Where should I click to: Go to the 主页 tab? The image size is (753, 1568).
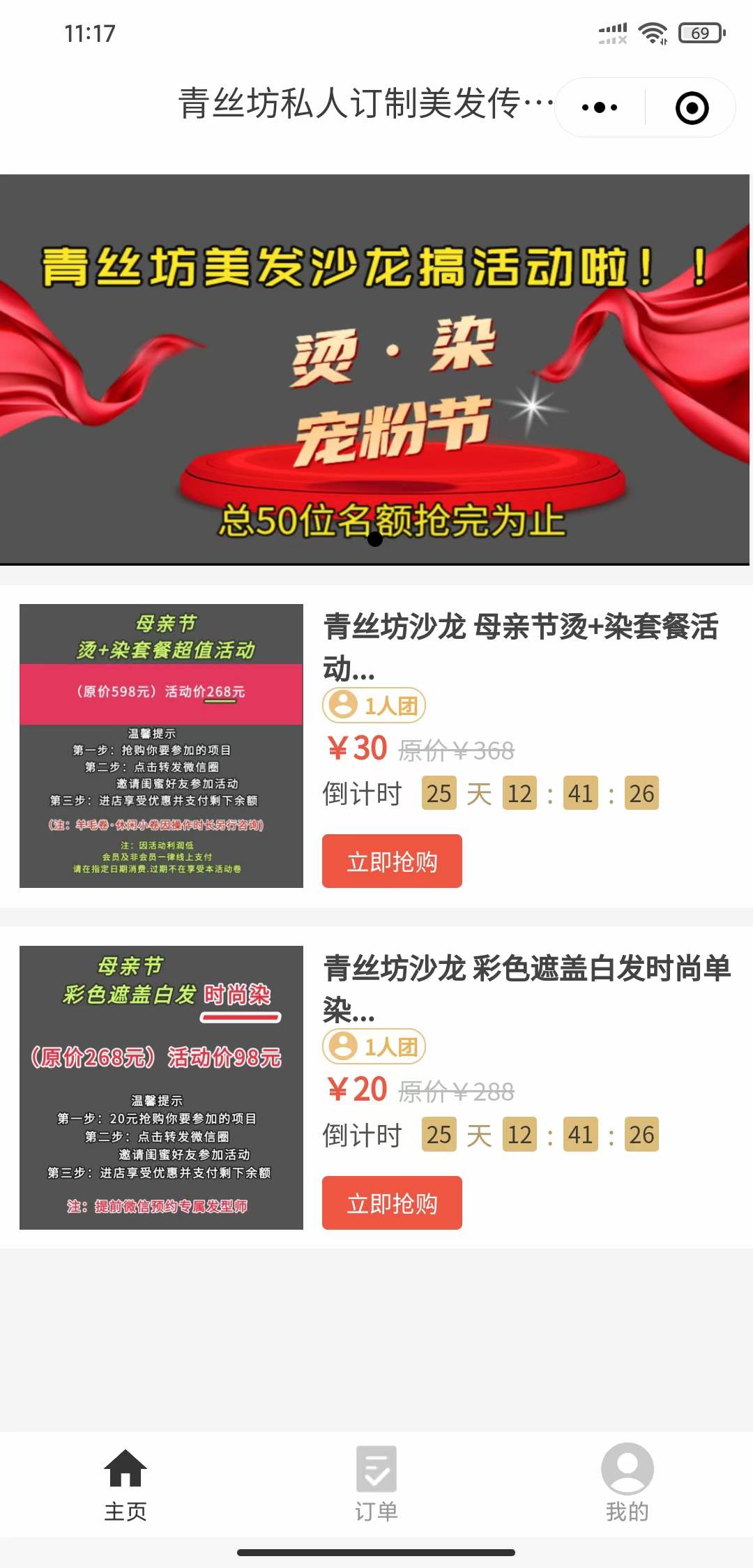click(x=125, y=1484)
